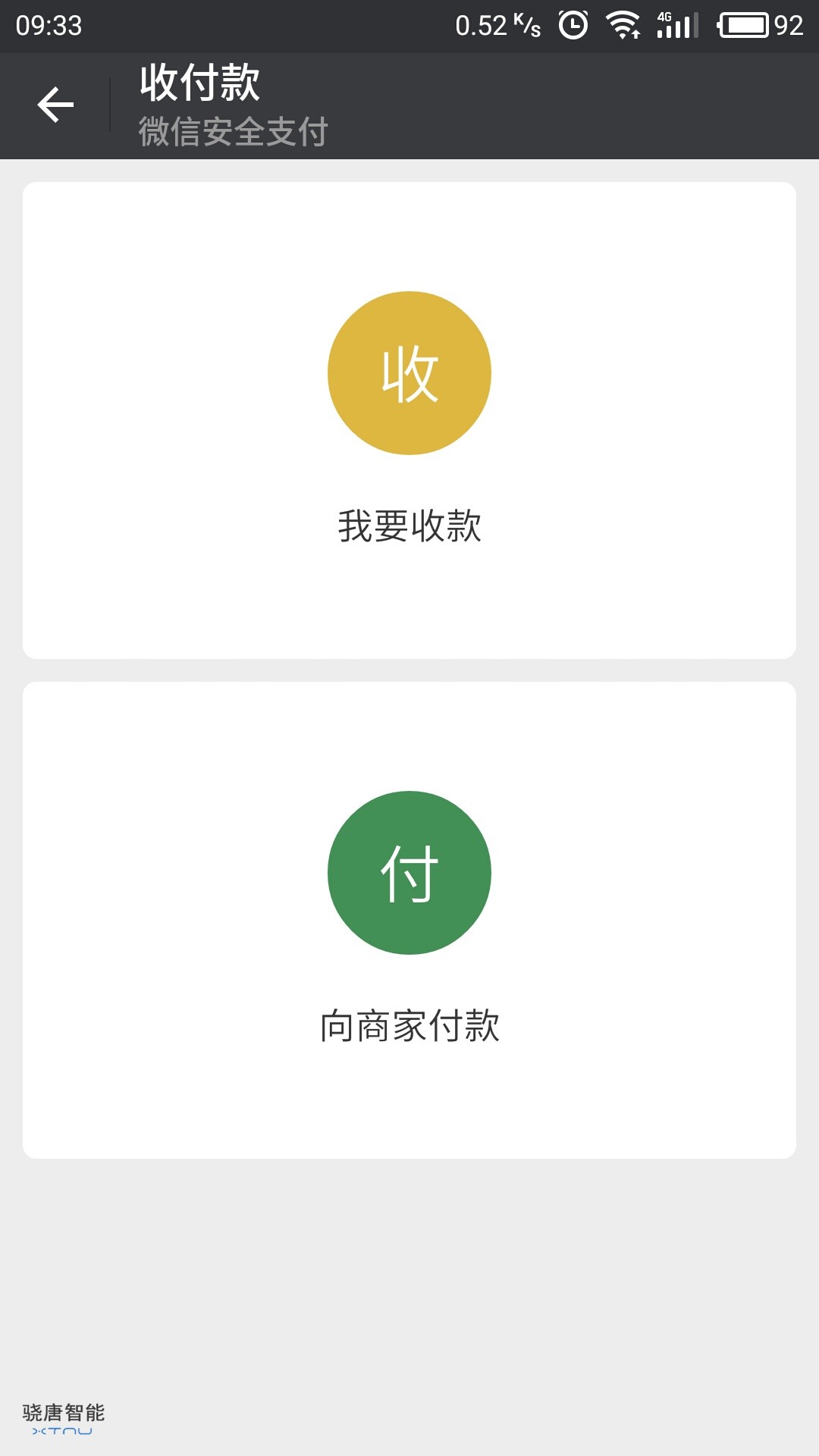Open 我要收款 to receive money
The width and height of the screenshot is (819, 1456).
tap(409, 420)
